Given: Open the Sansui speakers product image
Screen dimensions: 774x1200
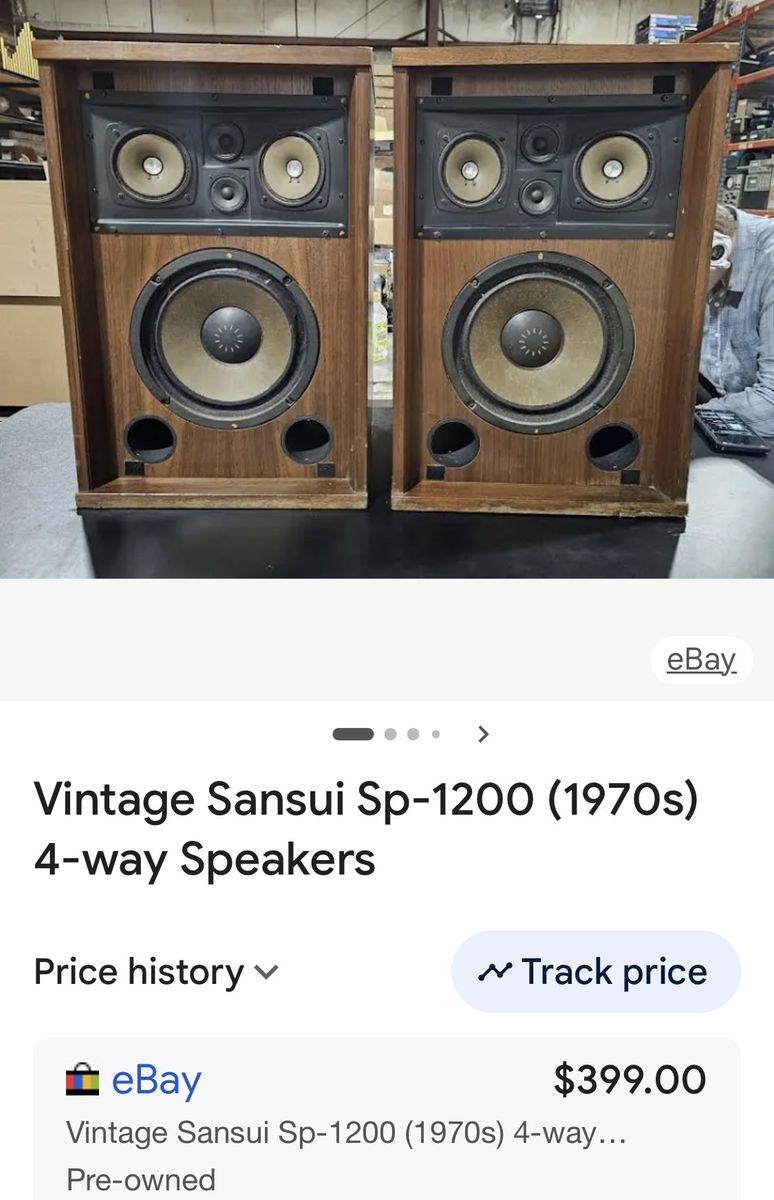Looking at the screenshot, I should (x=387, y=290).
